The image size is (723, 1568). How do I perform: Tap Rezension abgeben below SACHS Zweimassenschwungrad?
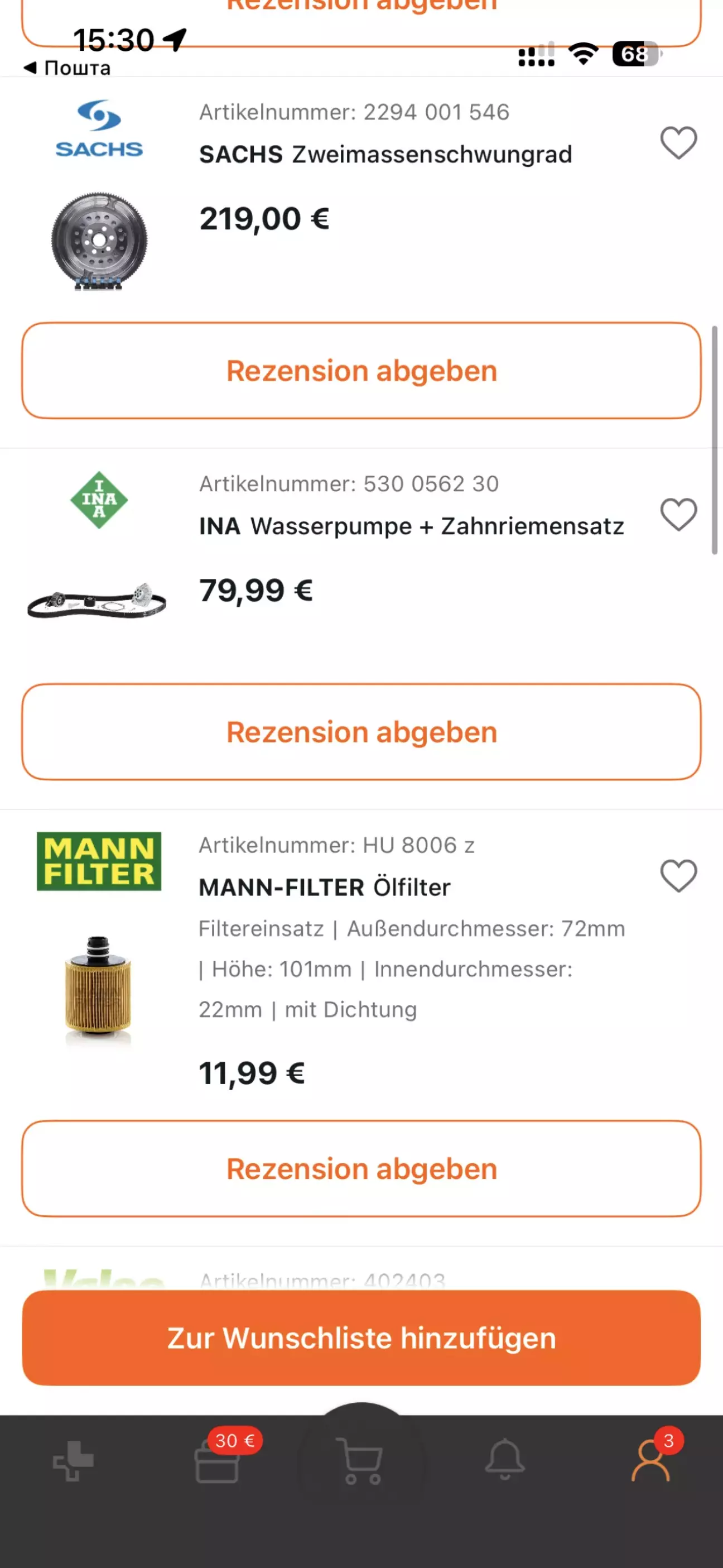361,371
